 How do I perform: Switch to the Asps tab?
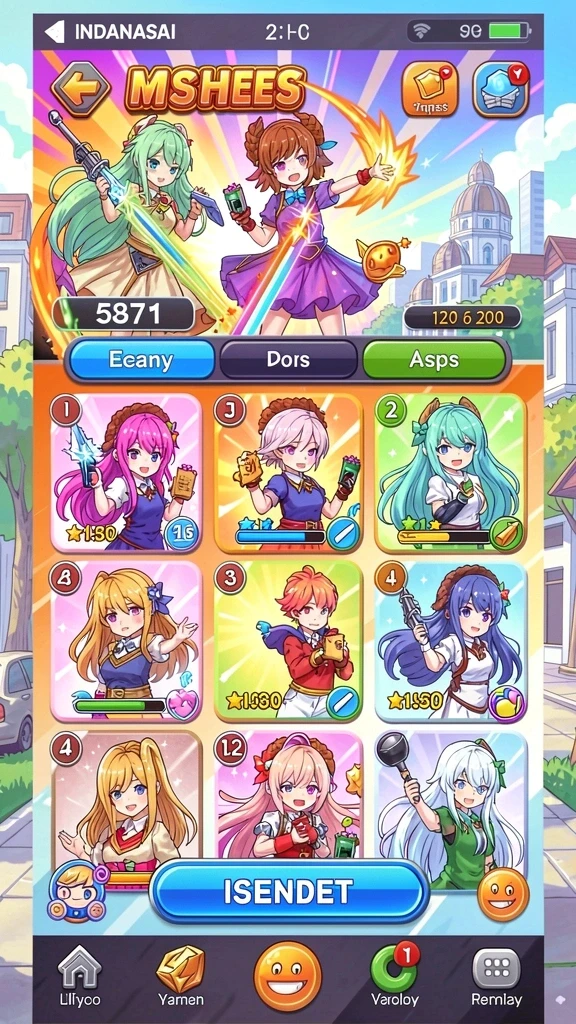434,359
